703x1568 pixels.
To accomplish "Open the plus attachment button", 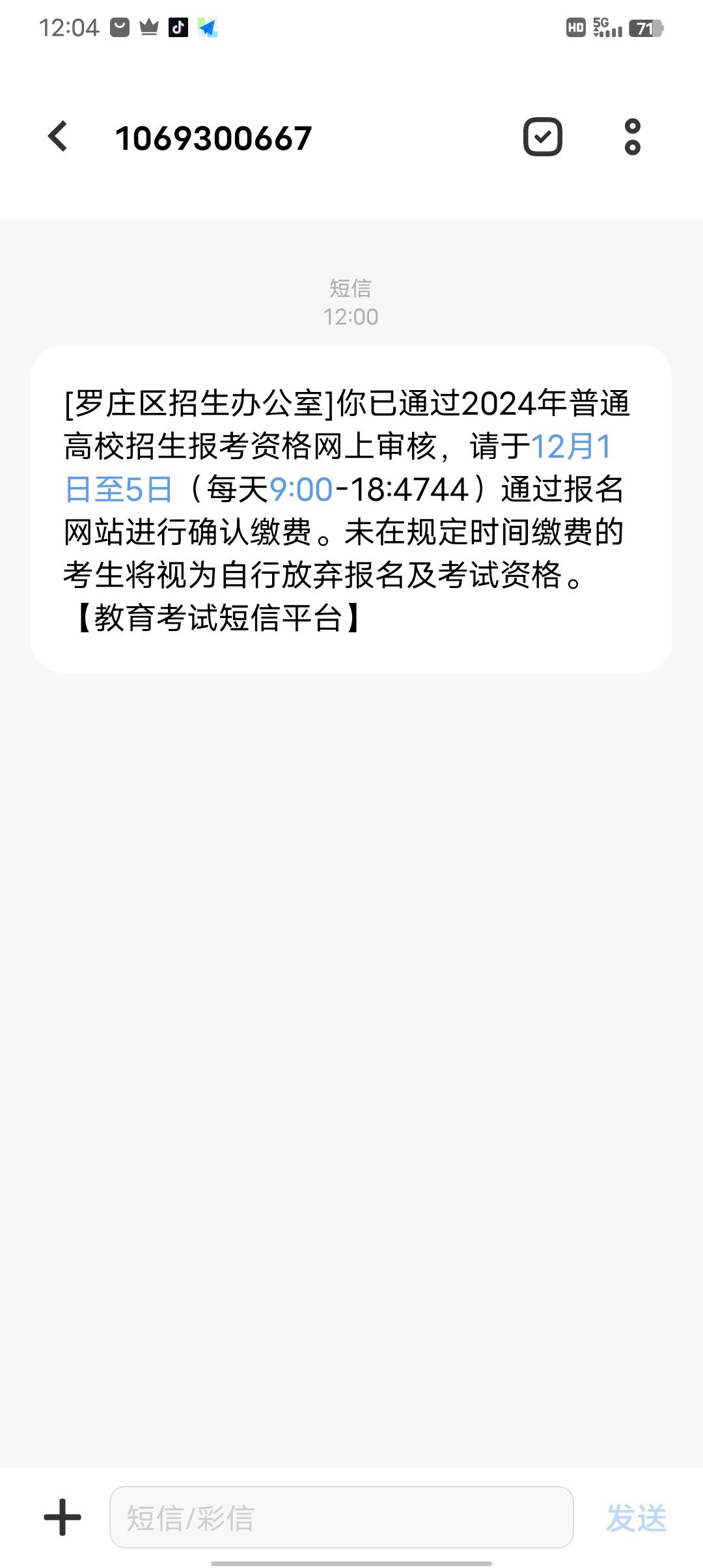I will 62,1517.
